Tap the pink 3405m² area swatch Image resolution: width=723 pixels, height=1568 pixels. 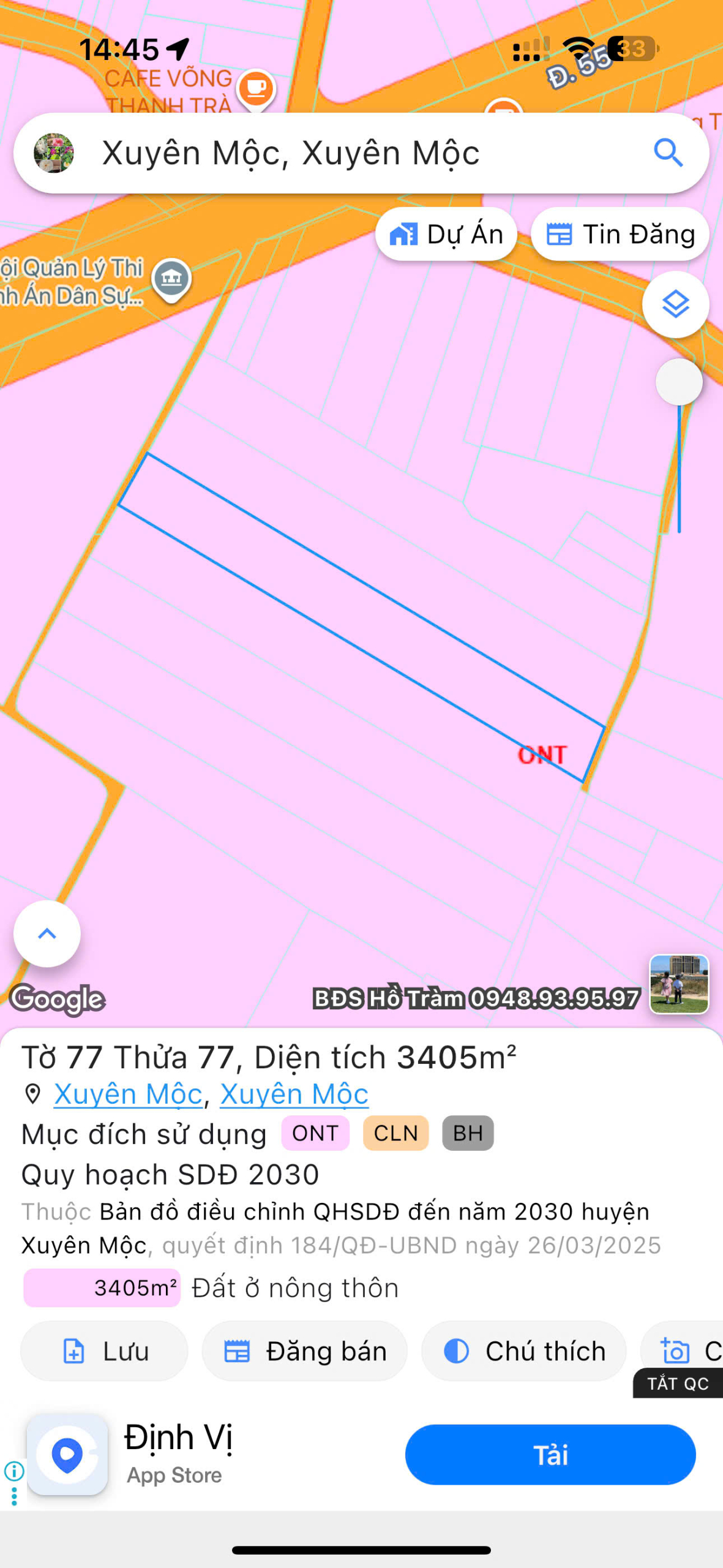click(102, 1287)
